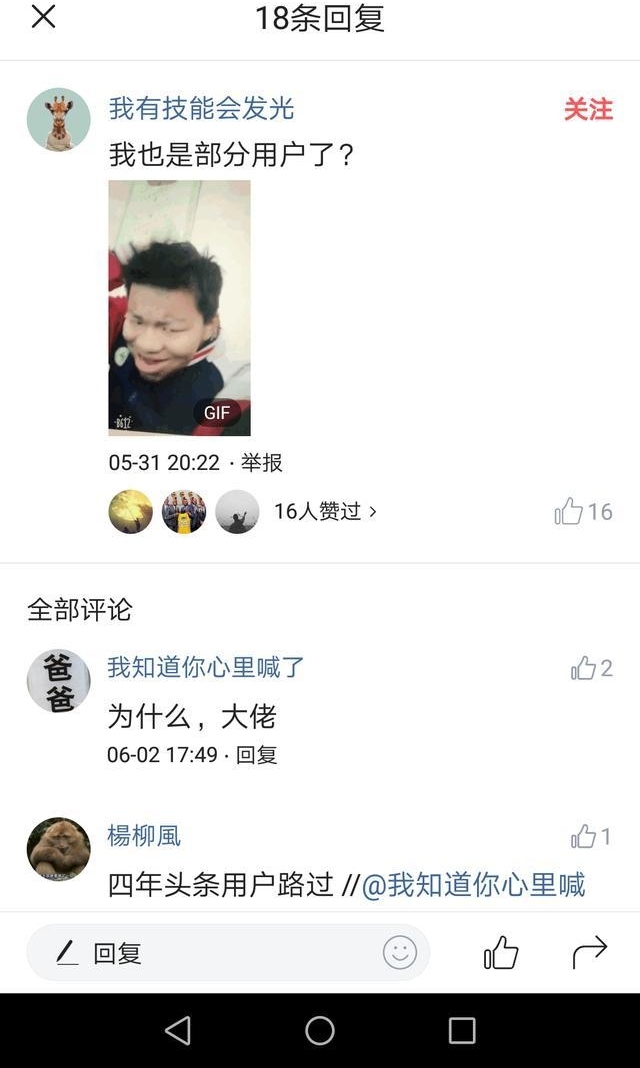Screen dimensions: 640x1068
Task: Open 我有技能会发光's giraffe avatar
Action: [x=59, y=119]
